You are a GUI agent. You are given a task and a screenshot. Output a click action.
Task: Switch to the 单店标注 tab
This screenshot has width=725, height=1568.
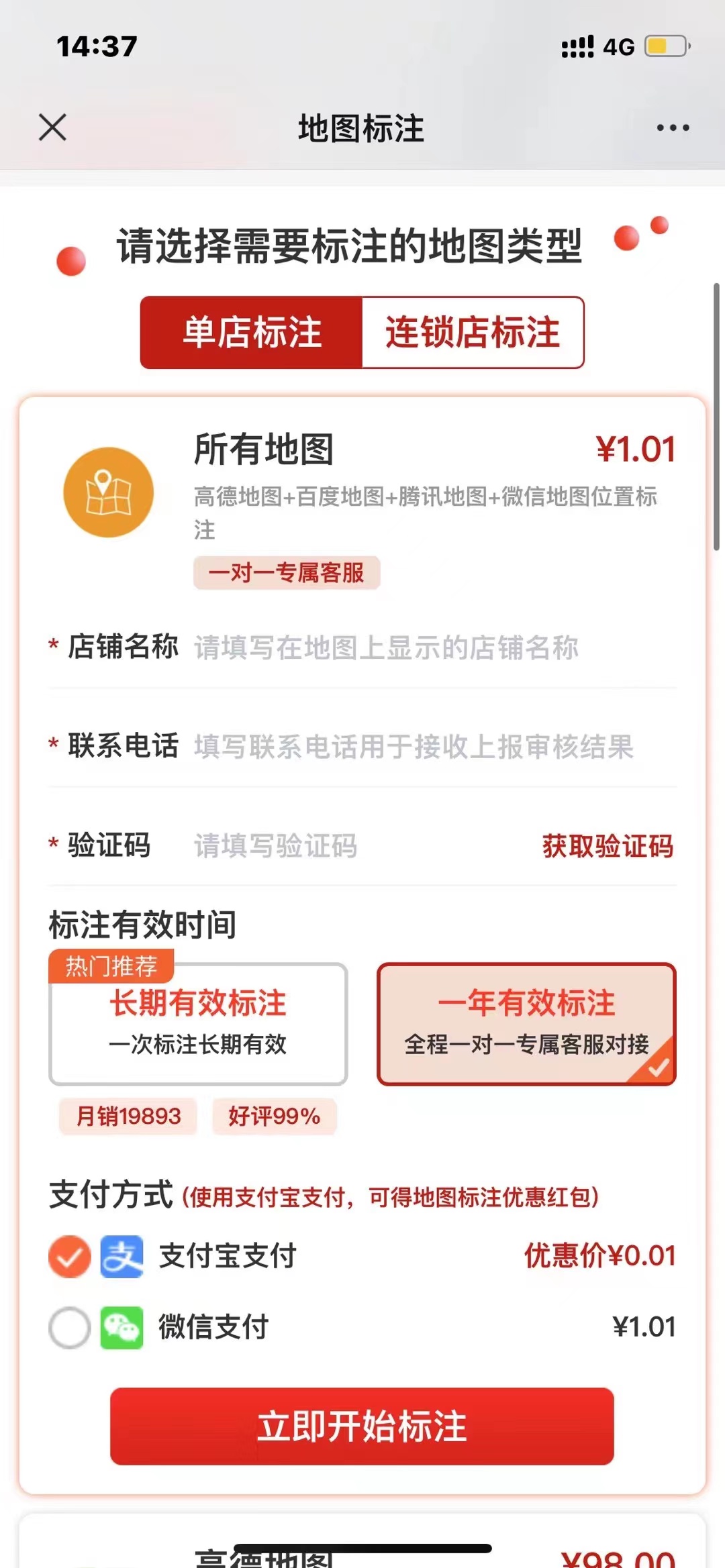252,333
